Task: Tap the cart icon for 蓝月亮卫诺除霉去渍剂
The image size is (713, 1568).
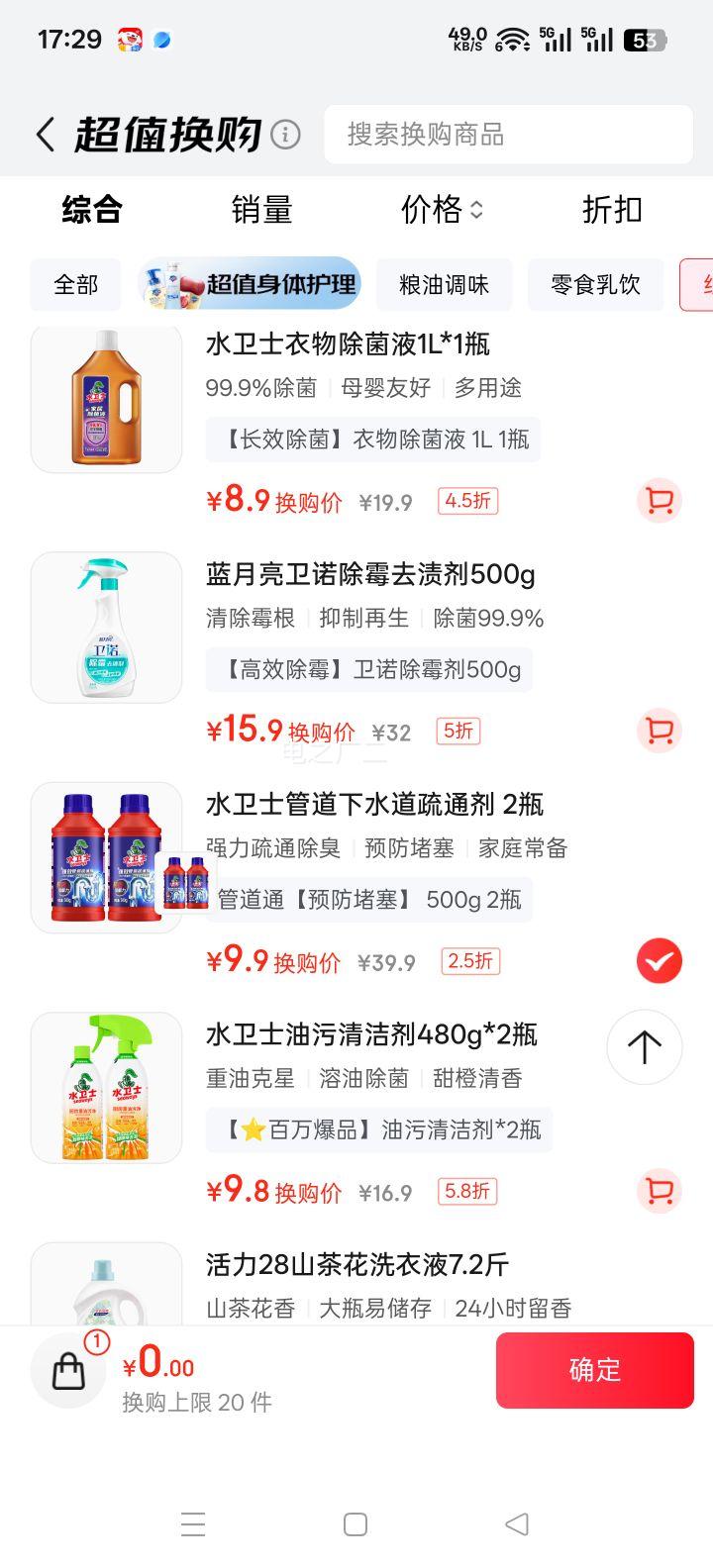Action: 659,731
